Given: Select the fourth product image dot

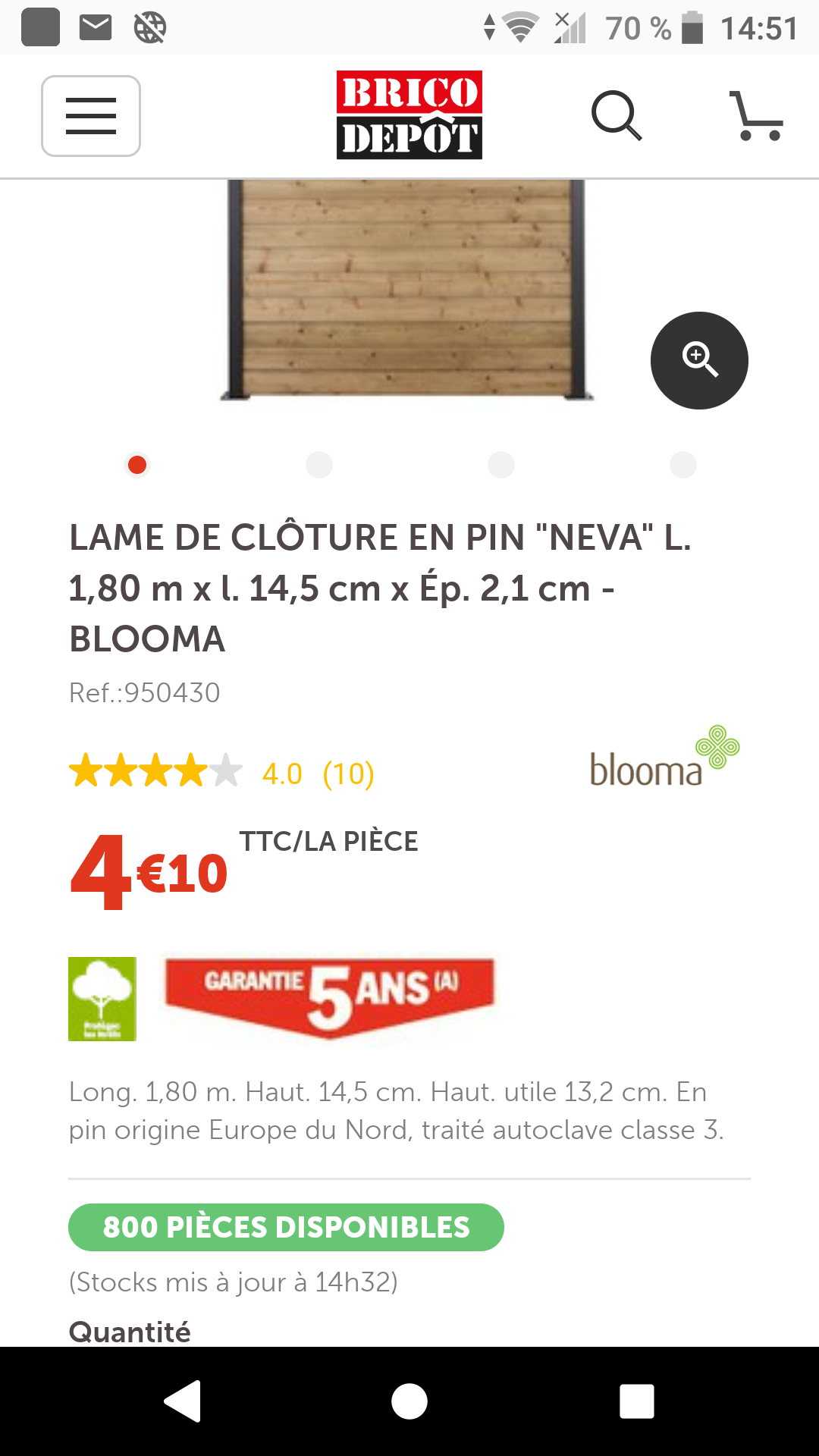Looking at the screenshot, I should tap(683, 465).
